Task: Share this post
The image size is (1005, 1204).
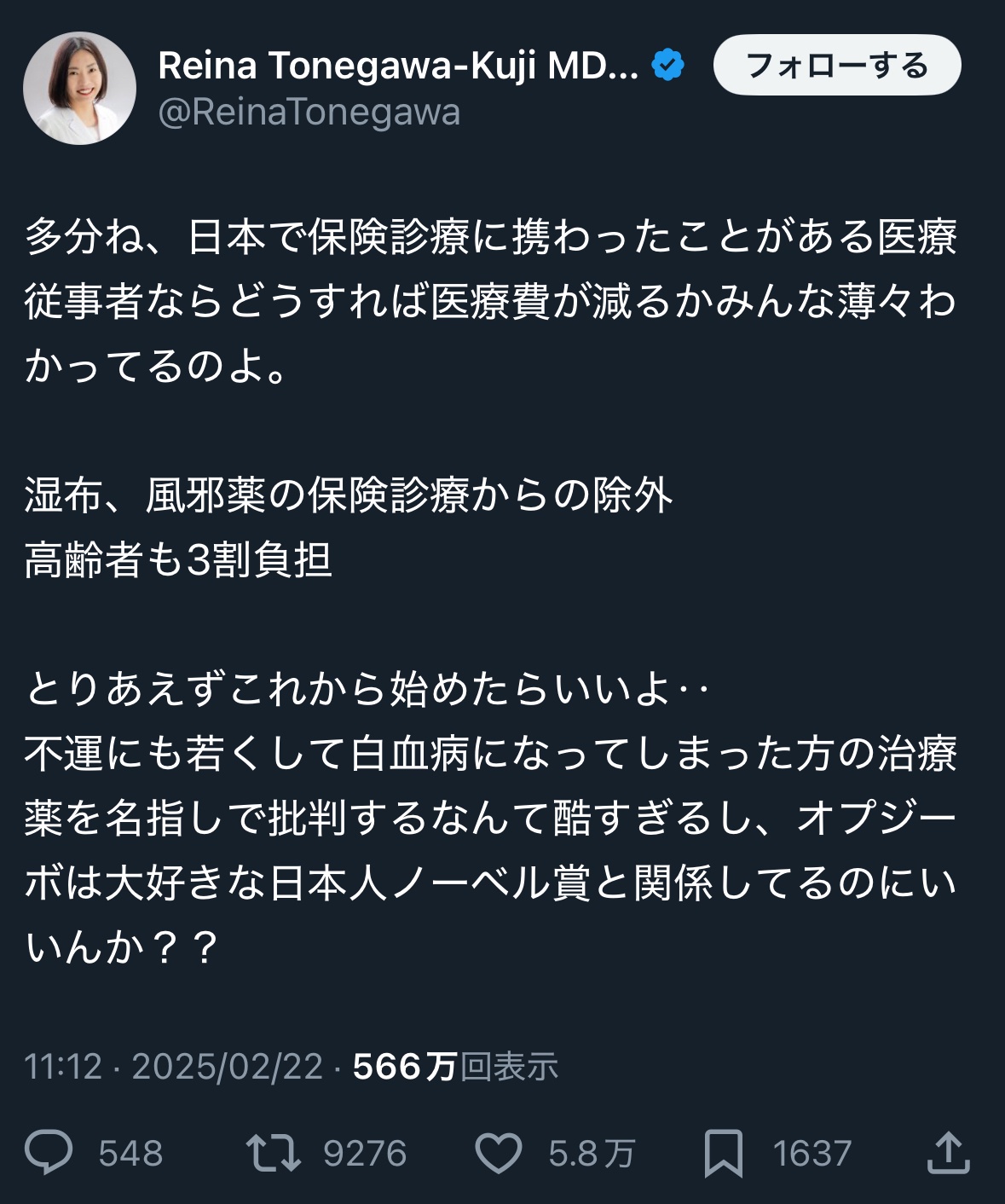Action: (x=948, y=1153)
